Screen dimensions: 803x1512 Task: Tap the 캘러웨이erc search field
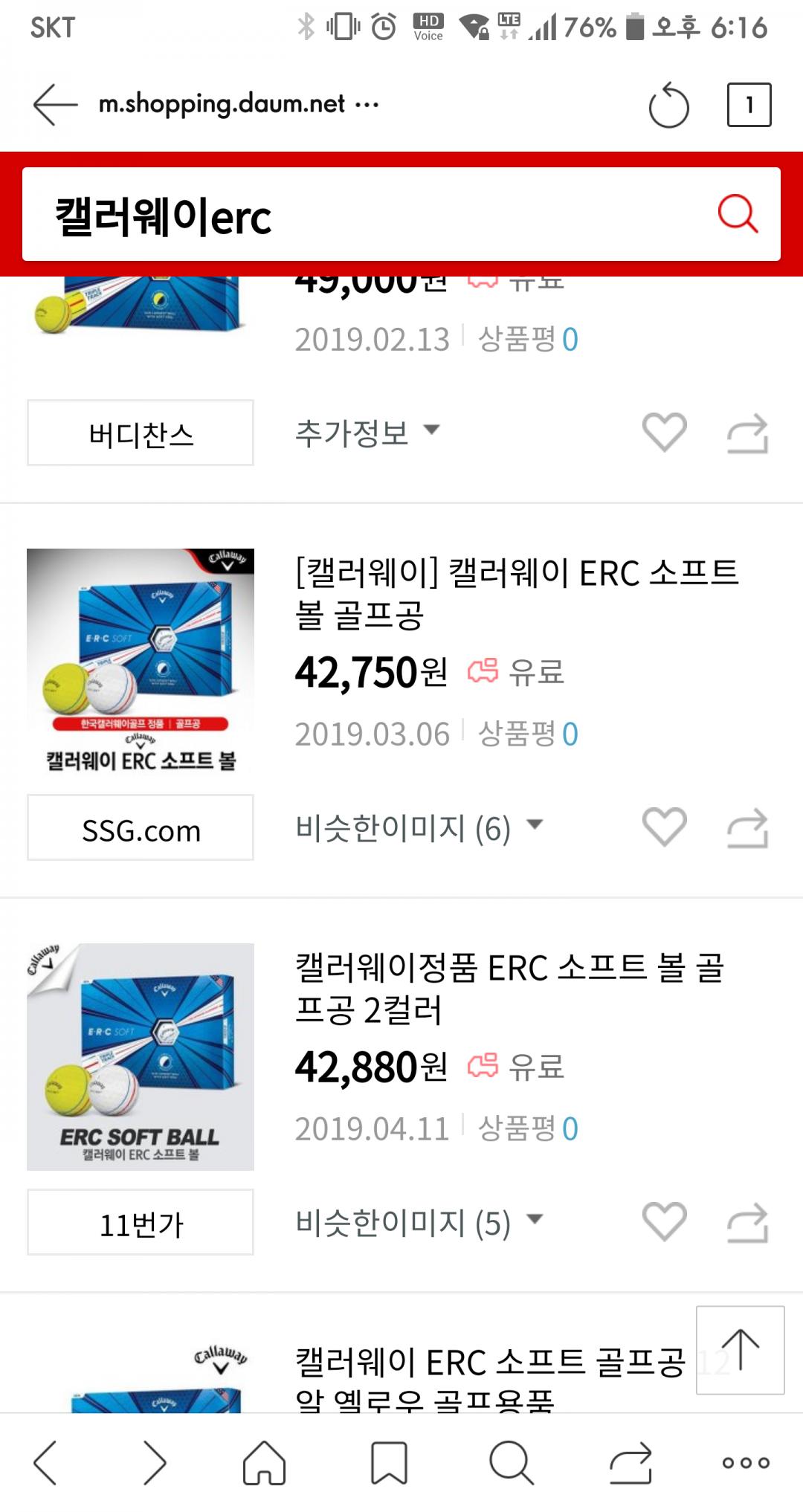(x=357, y=216)
